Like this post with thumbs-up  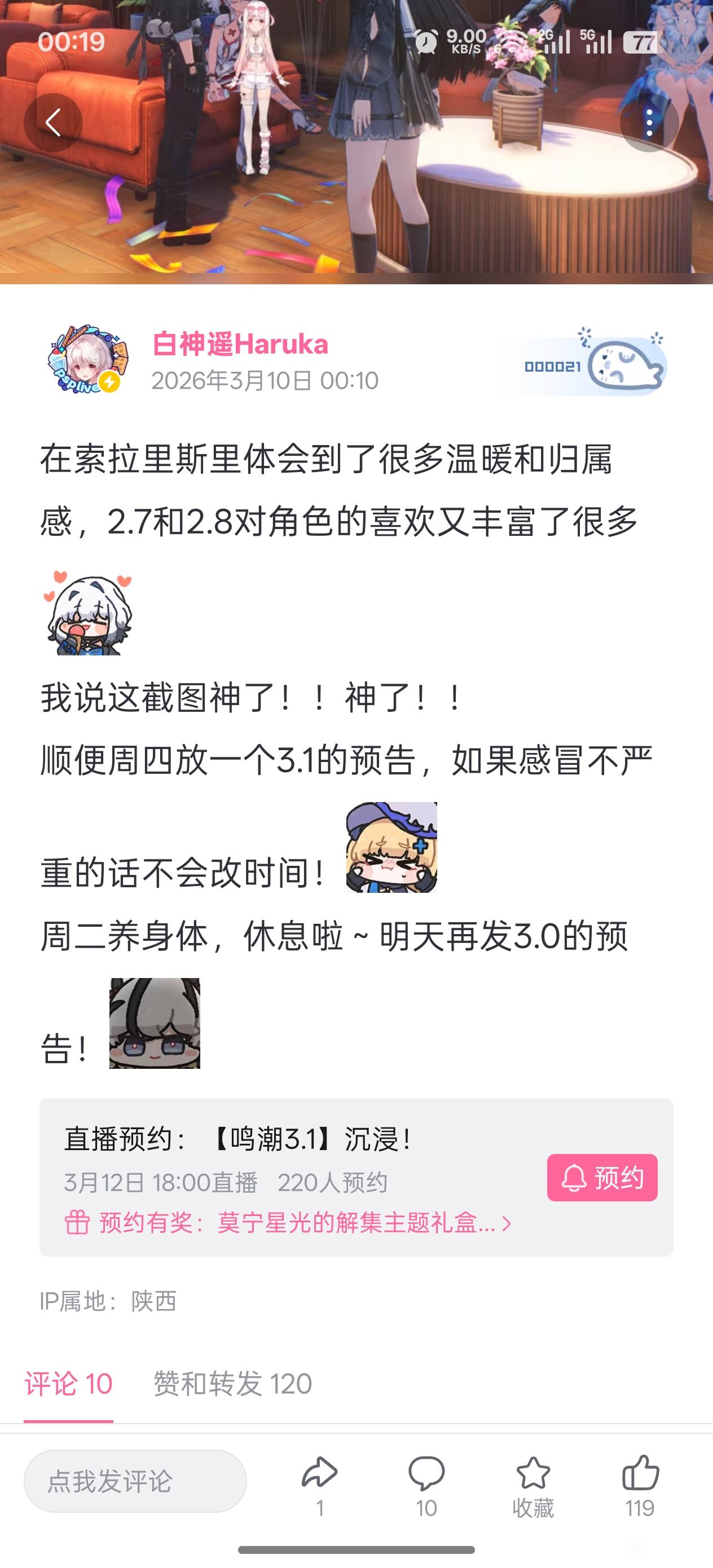(640, 1483)
